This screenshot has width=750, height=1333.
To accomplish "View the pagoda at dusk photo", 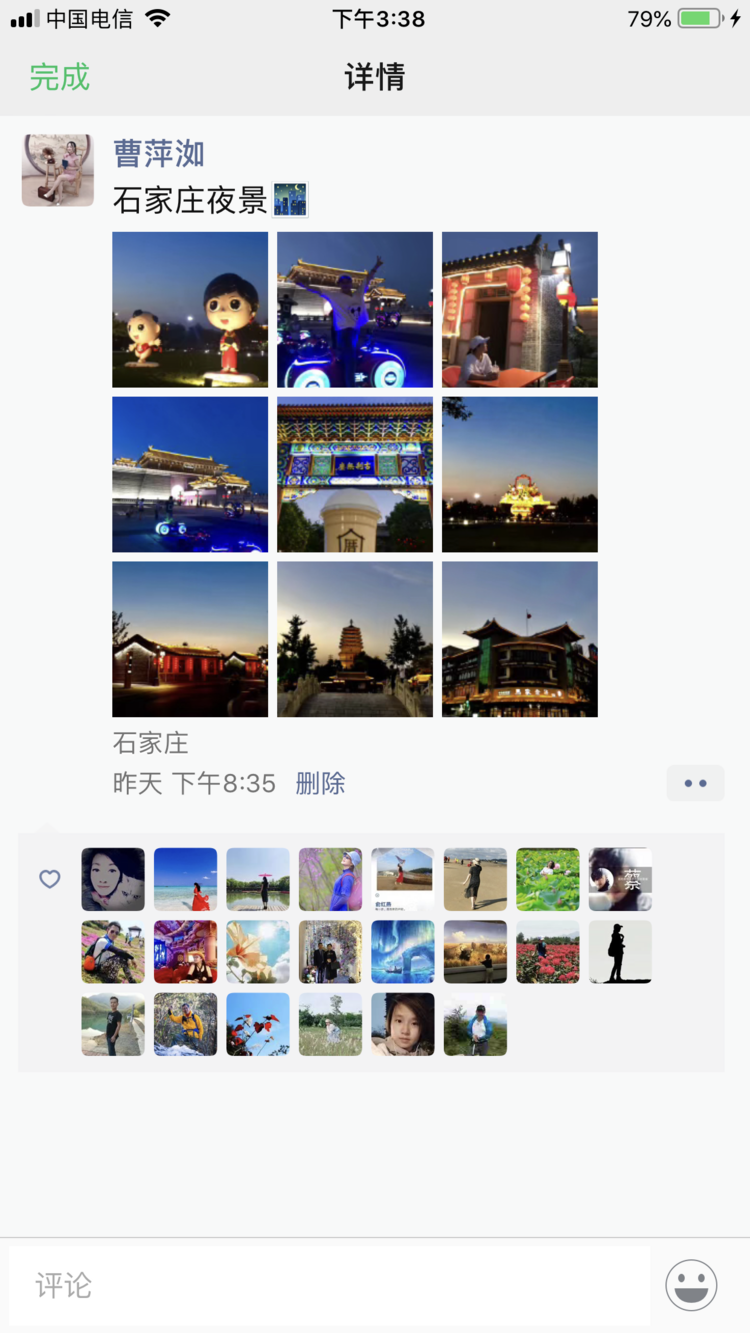I will click(x=355, y=639).
